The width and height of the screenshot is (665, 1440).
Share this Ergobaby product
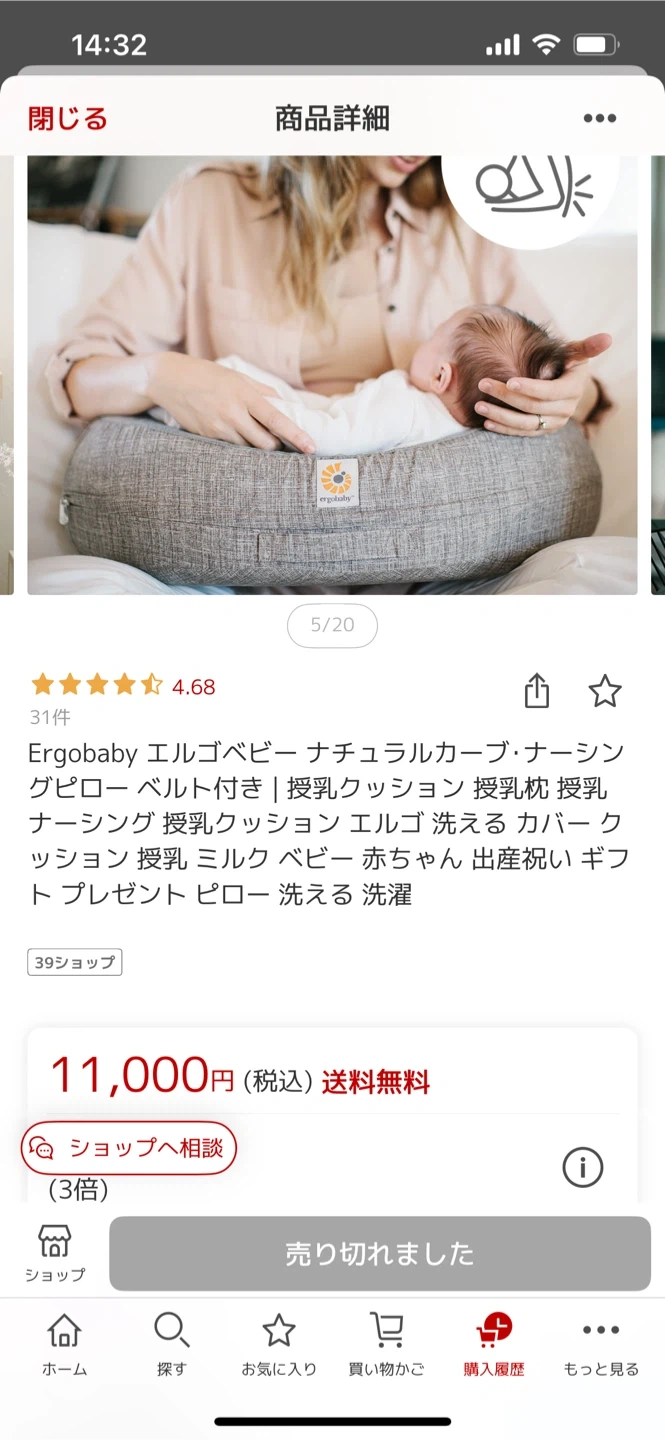(537, 691)
